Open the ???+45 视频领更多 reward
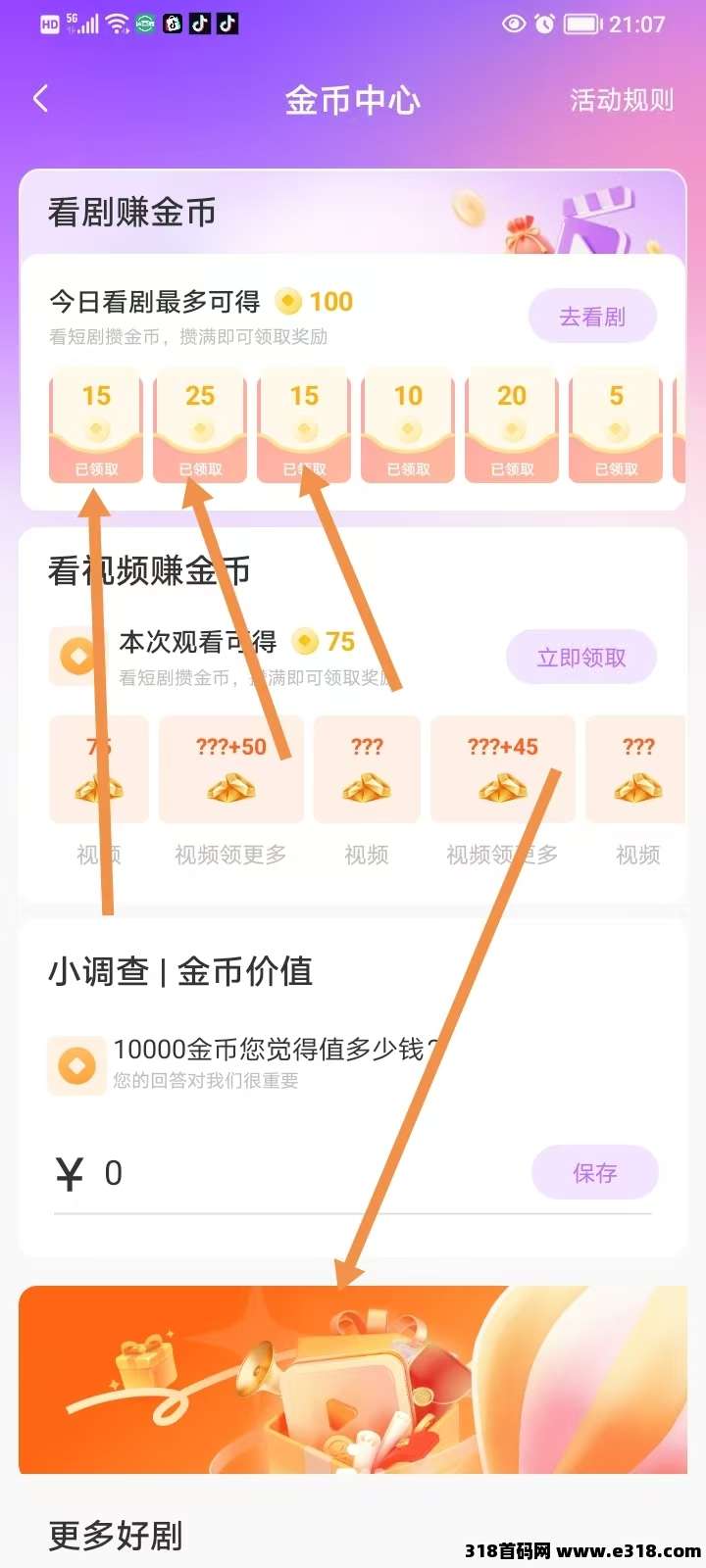 click(x=502, y=771)
